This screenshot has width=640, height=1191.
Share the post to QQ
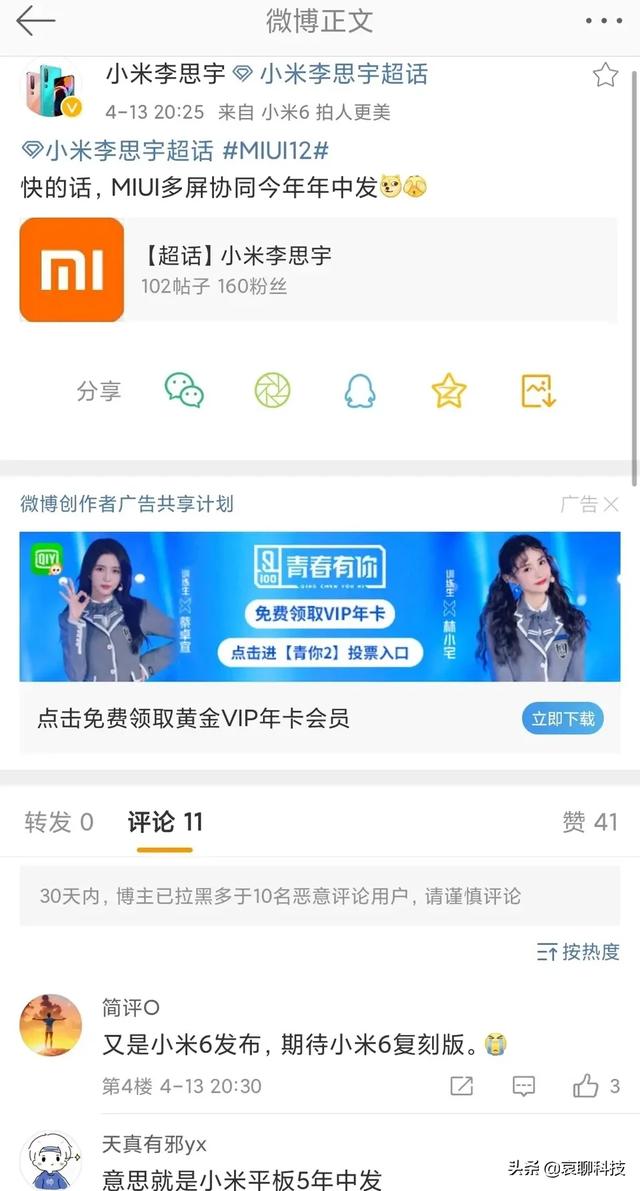pos(360,391)
